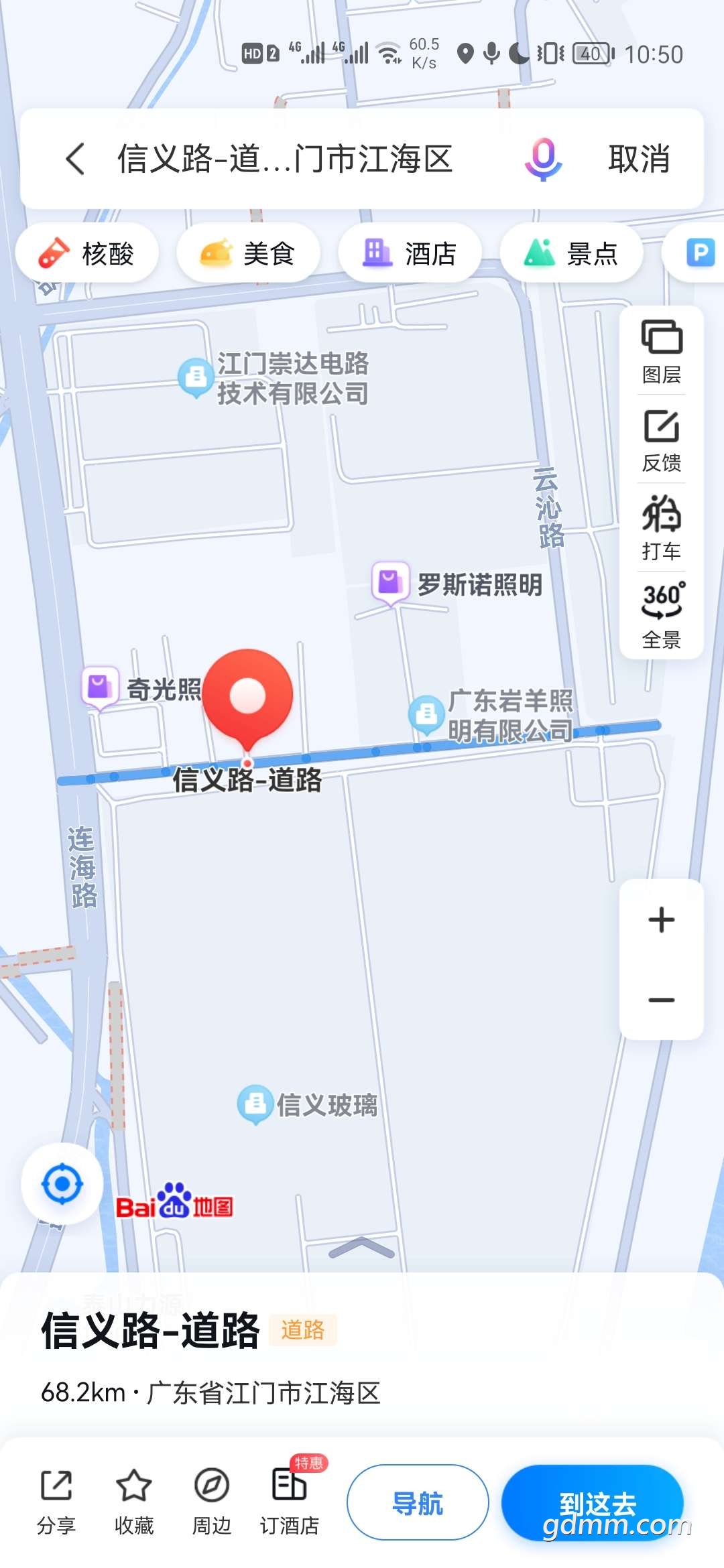Zoom out the map with minus
The height and width of the screenshot is (1568, 724).
tap(662, 1000)
